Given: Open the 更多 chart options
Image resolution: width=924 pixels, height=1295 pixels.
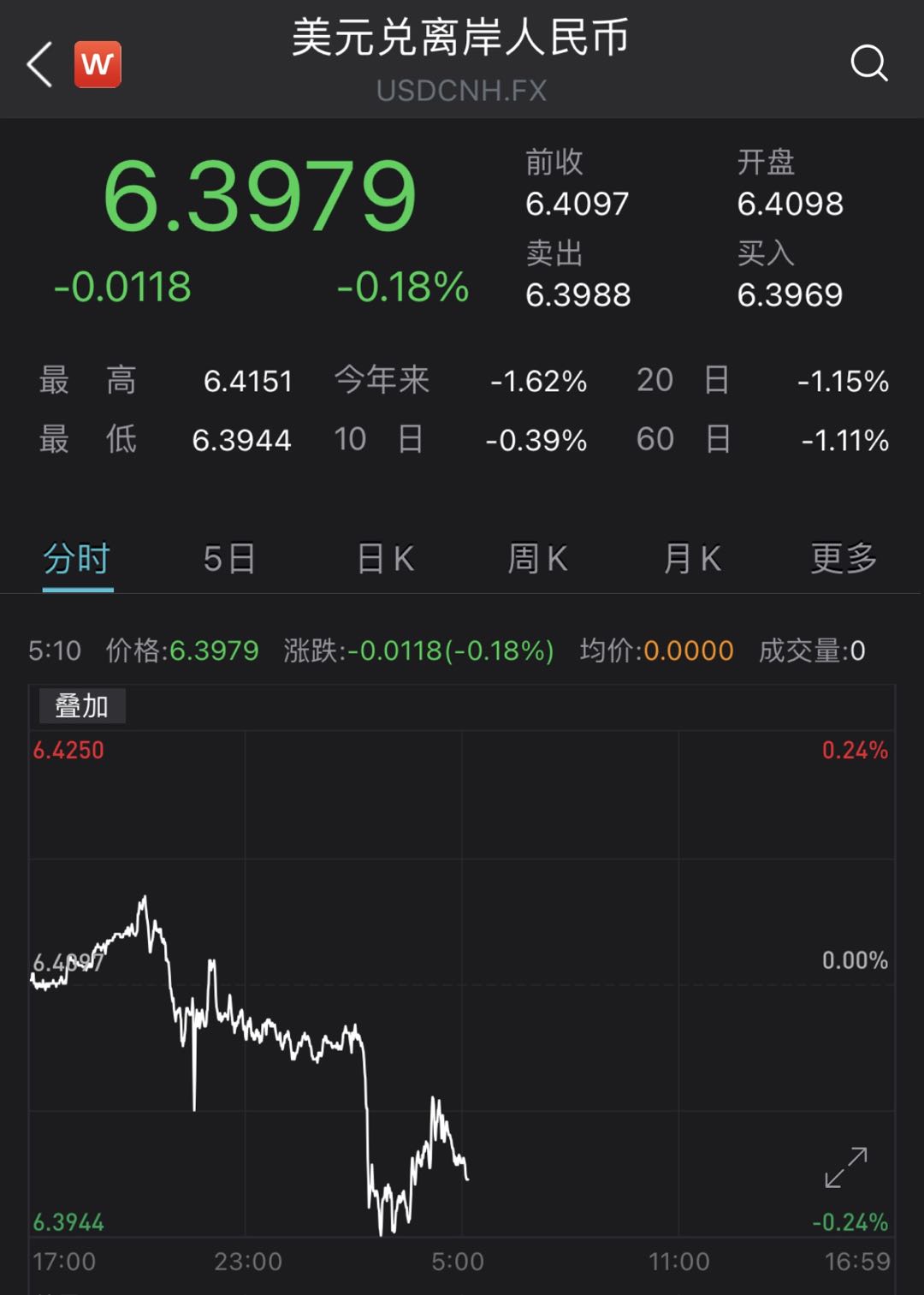Looking at the screenshot, I should (x=844, y=559).
